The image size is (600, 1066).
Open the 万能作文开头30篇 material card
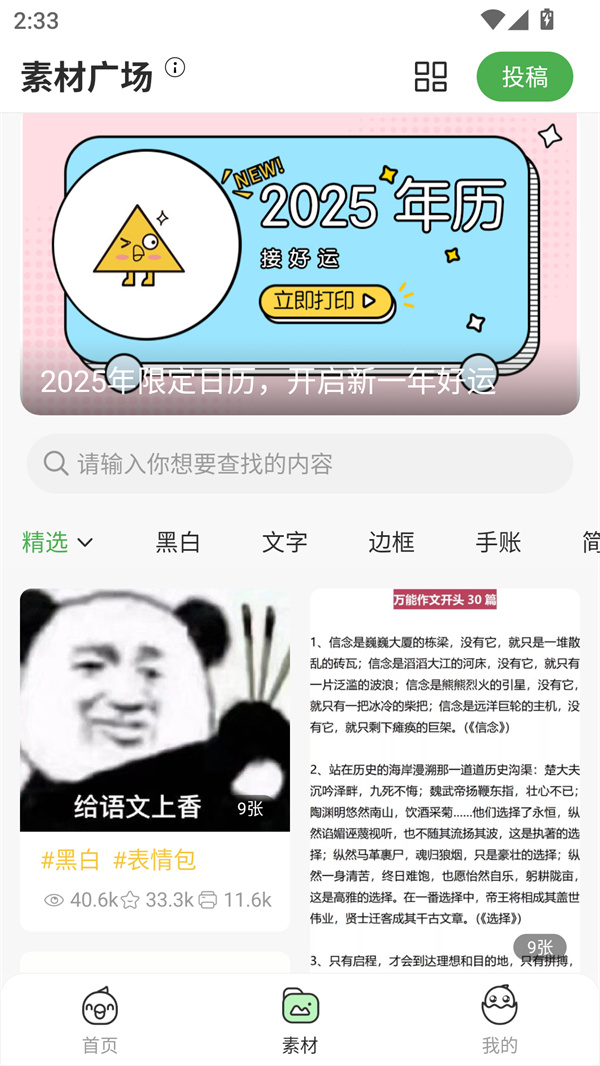point(444,770)
